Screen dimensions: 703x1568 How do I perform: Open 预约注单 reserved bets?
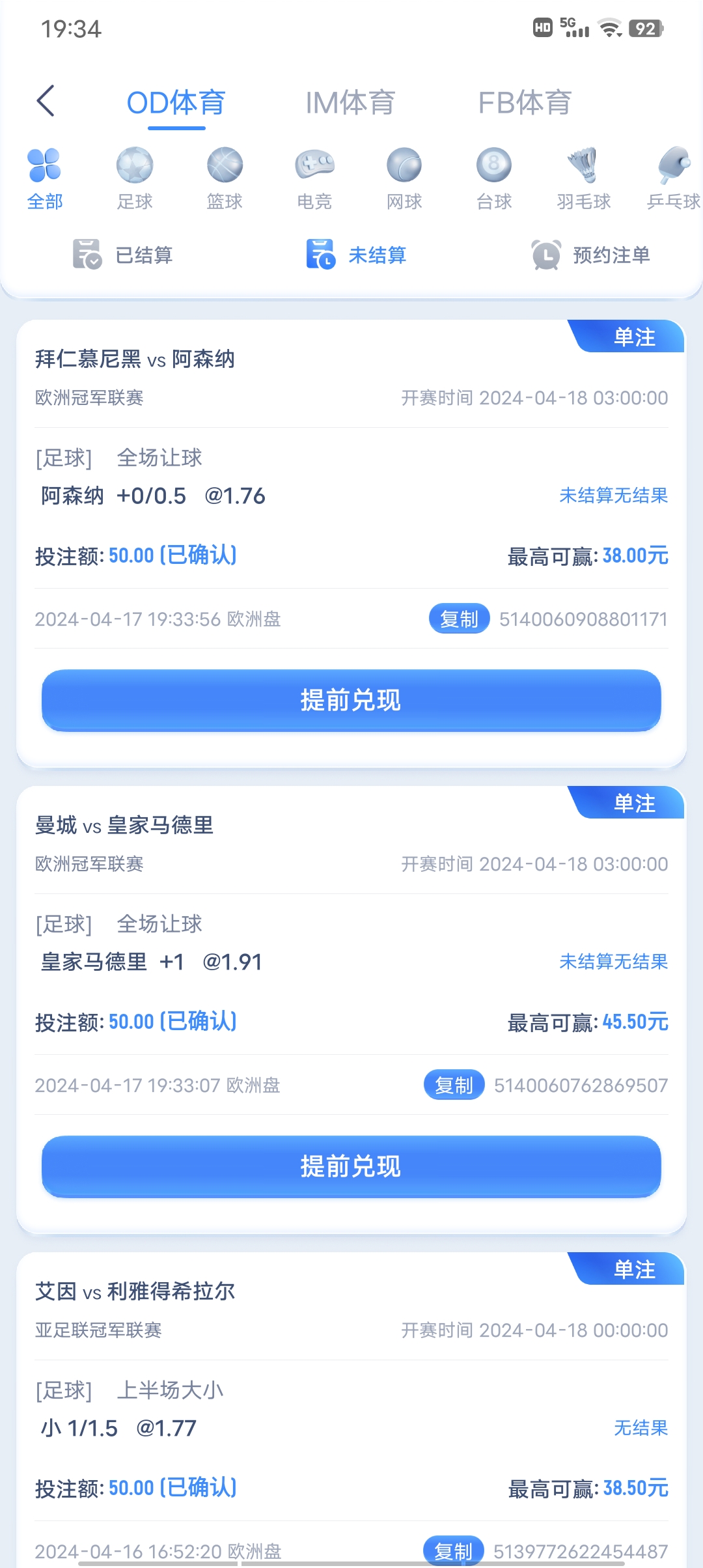point(591,255)
